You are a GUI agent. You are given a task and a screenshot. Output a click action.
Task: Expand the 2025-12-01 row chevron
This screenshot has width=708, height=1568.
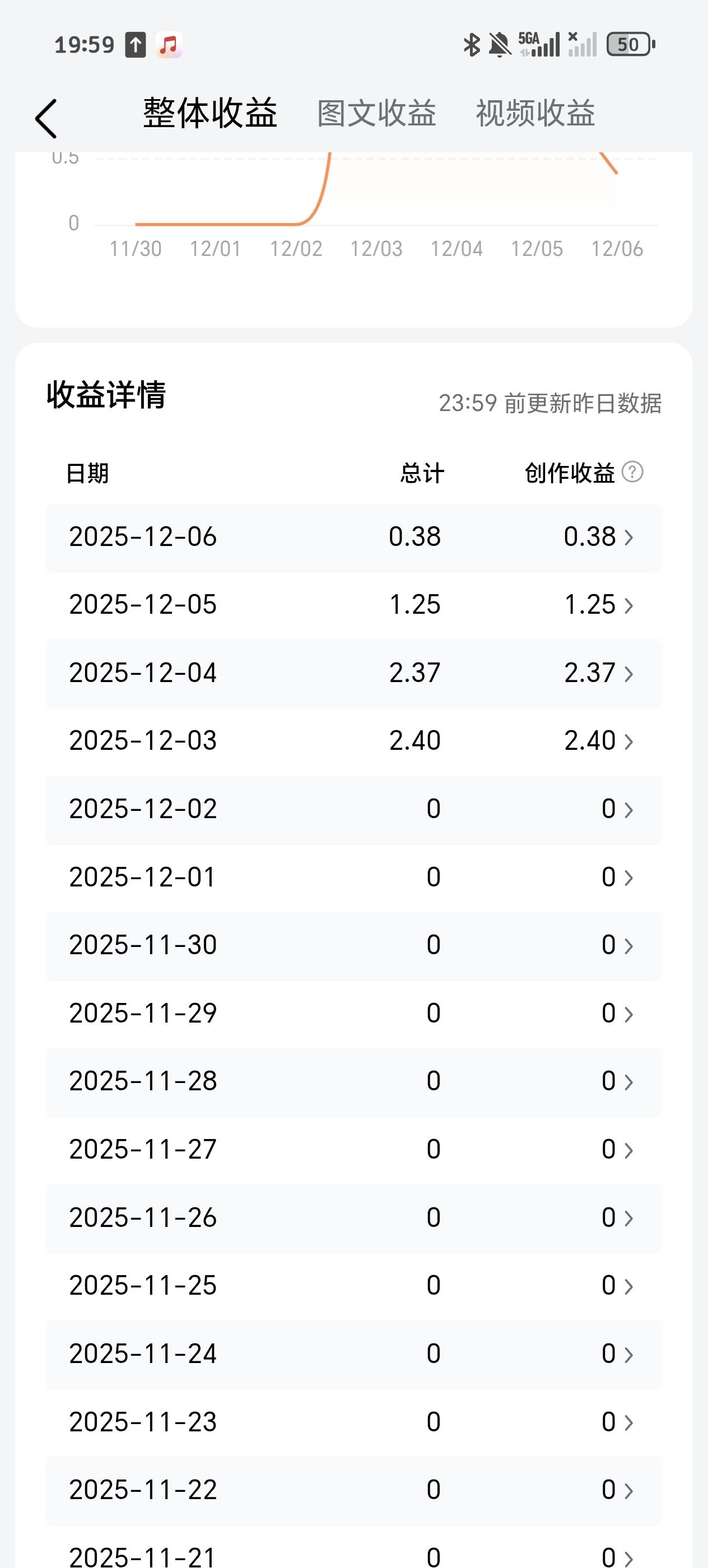tap(630, 877)
